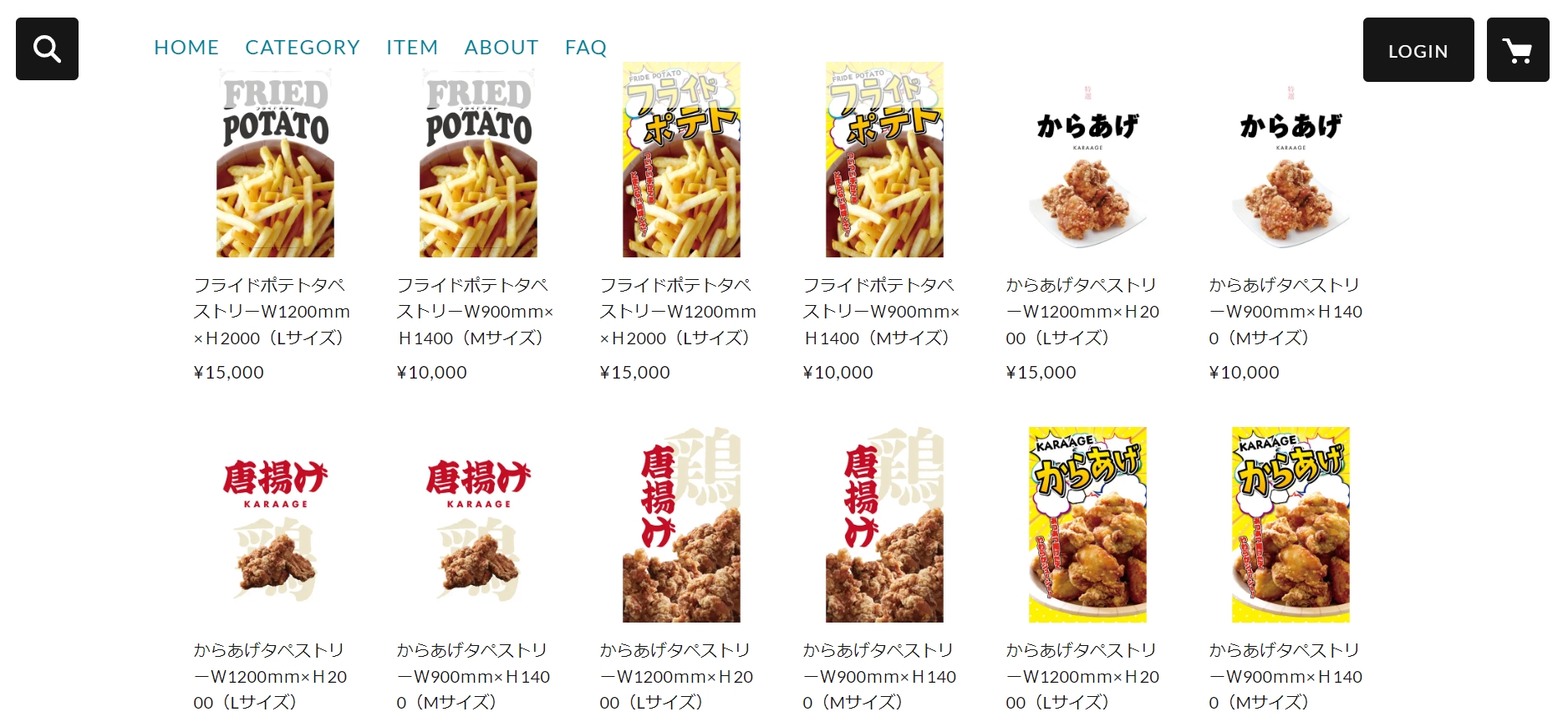Open the ITEM page link
This screenshot has height=717, width=1568.
412,48
